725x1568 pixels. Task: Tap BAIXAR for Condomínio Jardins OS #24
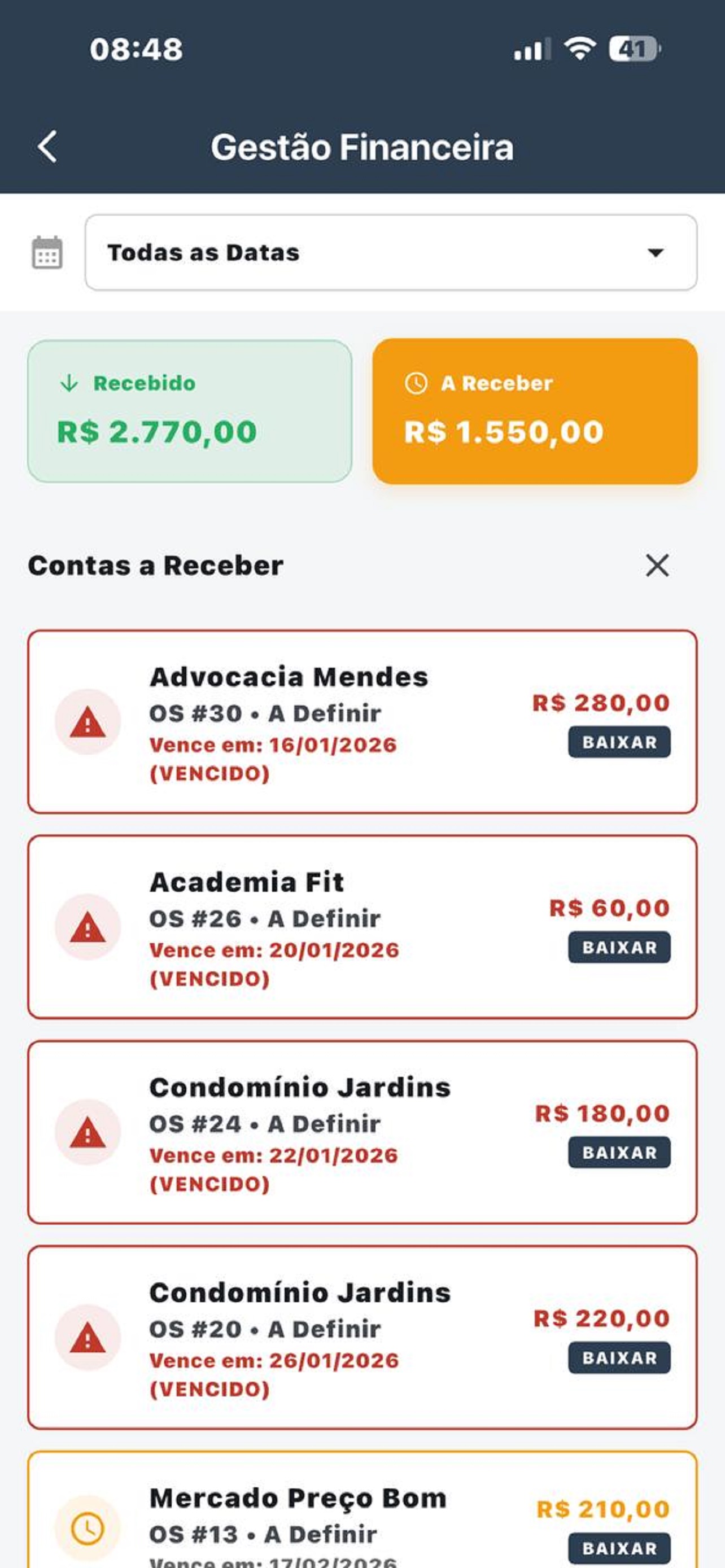(x=619, y=1152)
